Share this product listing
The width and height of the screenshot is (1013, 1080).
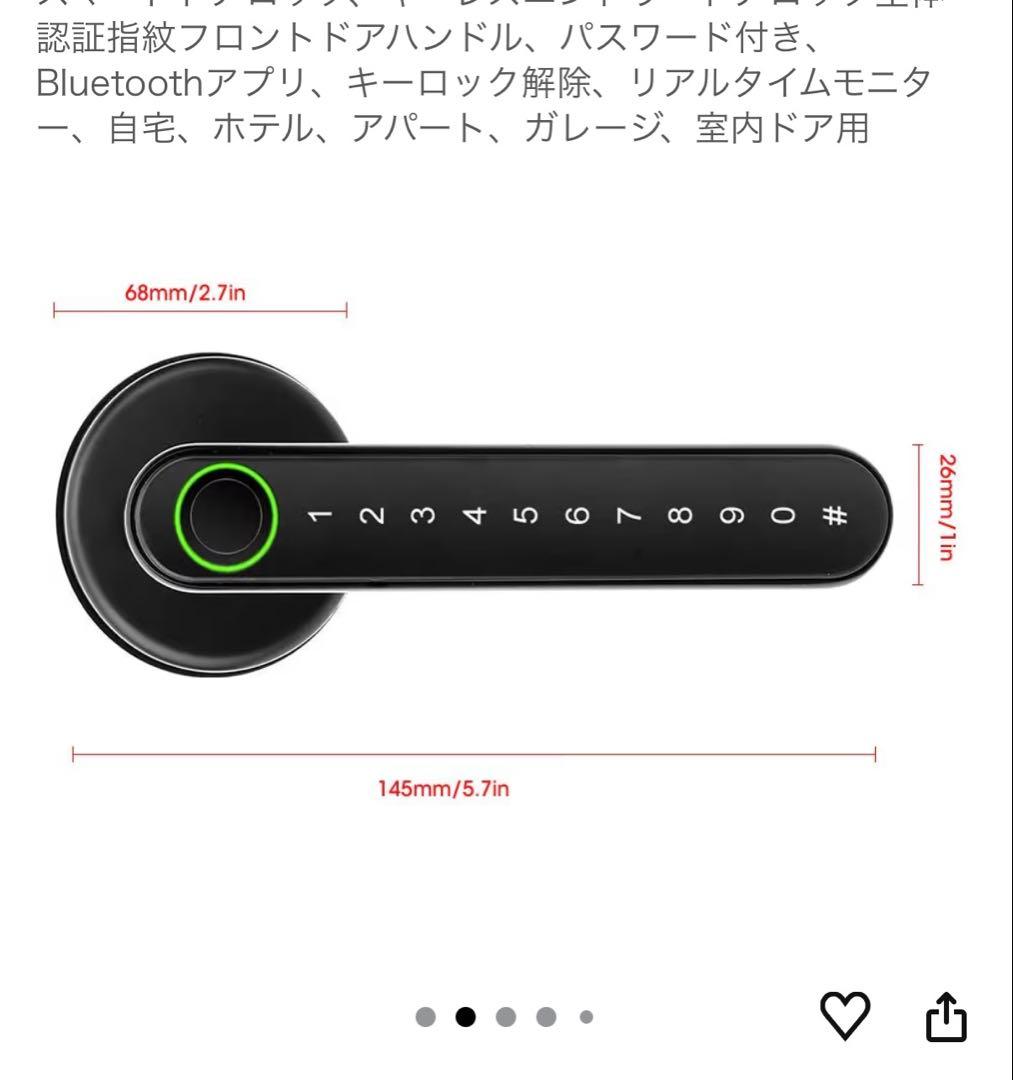tap(945, 1016)
